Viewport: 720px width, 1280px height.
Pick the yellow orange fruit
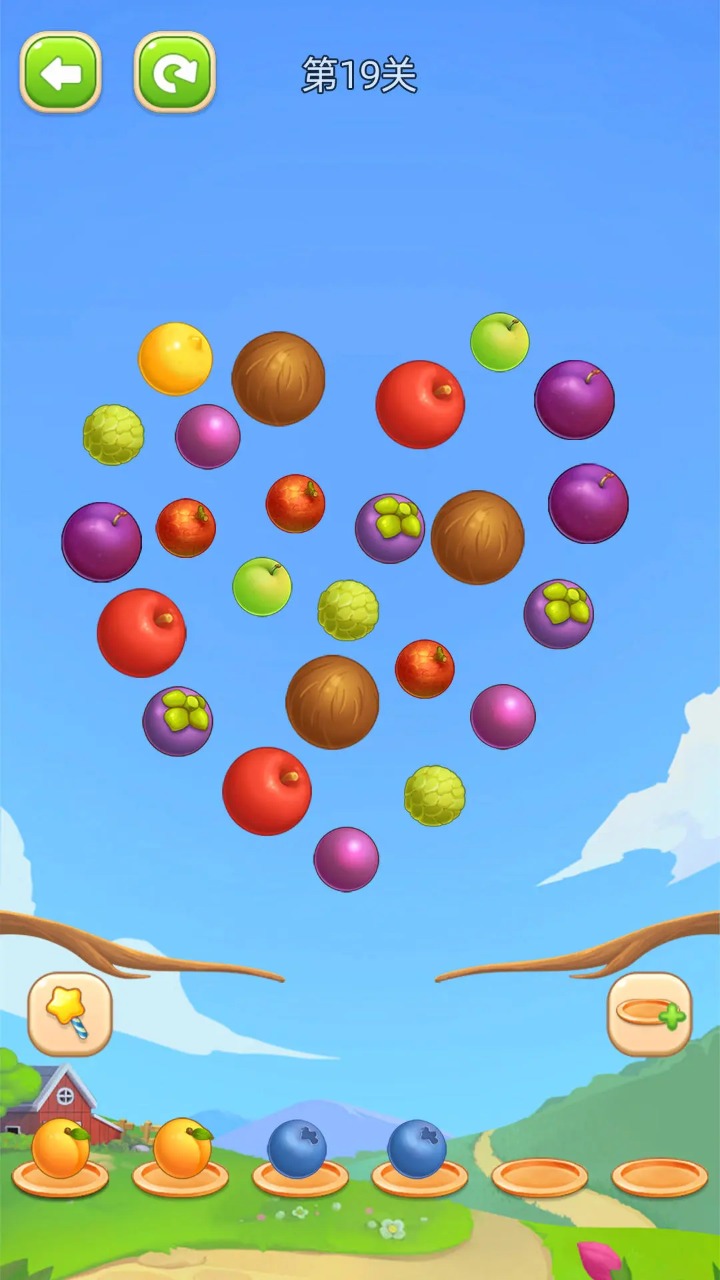click(x=175, y=358)
